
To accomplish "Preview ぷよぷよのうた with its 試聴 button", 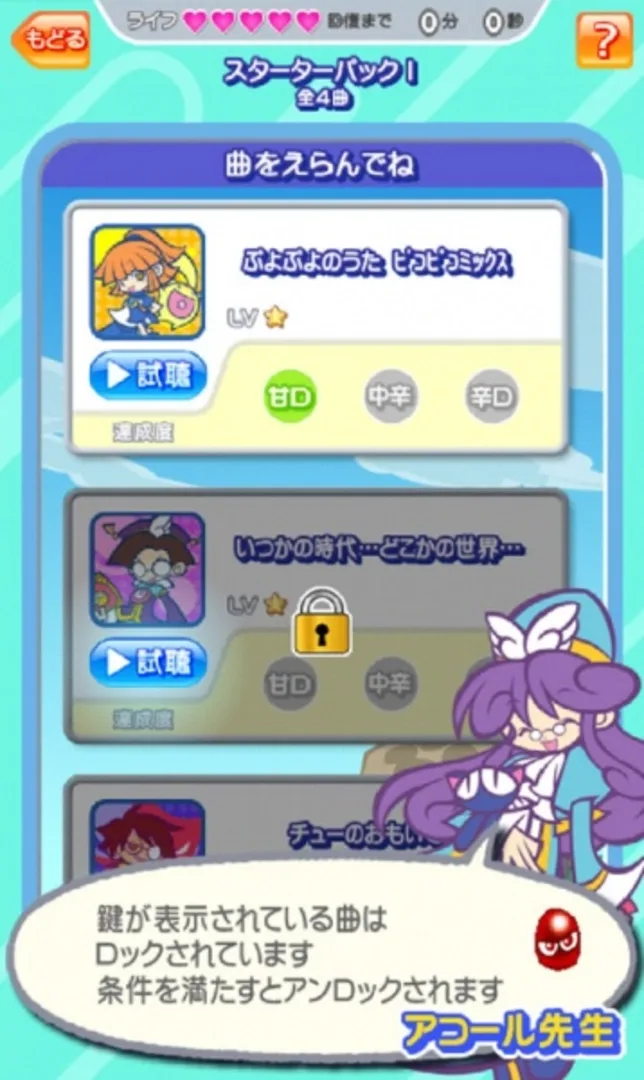I will (x=149, y=376).
